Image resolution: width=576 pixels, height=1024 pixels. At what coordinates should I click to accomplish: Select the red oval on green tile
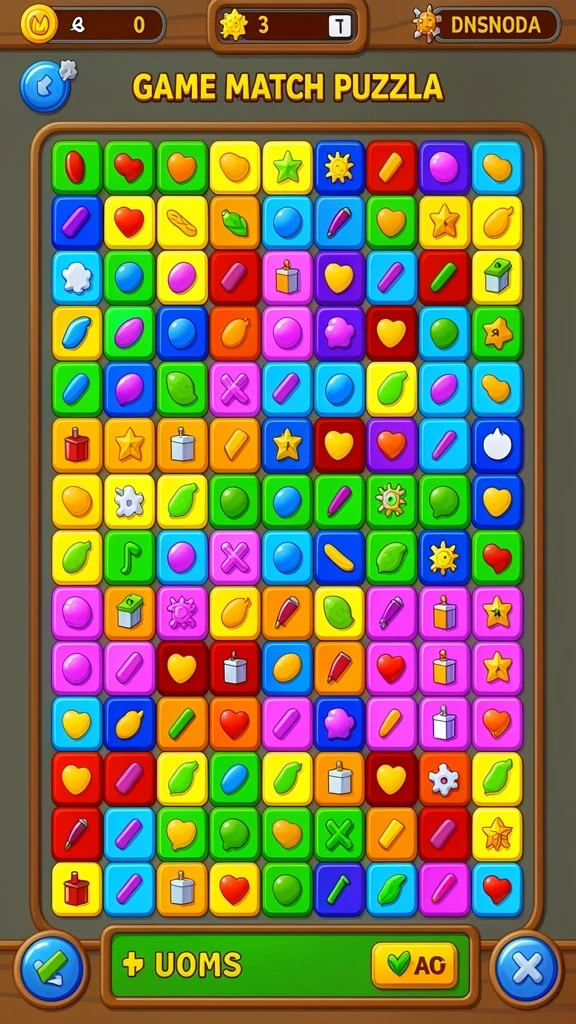pos(76,167)
